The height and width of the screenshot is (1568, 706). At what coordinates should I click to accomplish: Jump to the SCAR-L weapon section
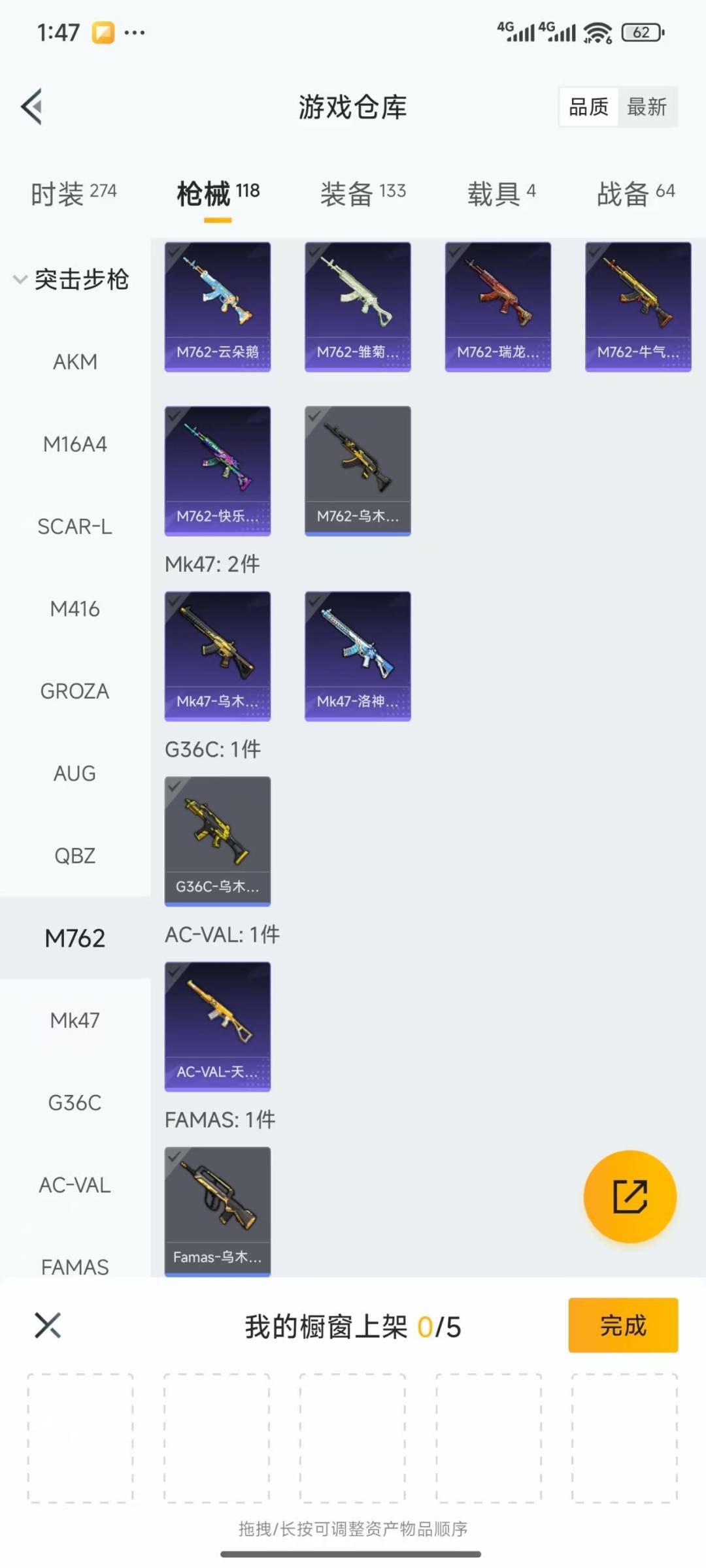pos(75,527)
